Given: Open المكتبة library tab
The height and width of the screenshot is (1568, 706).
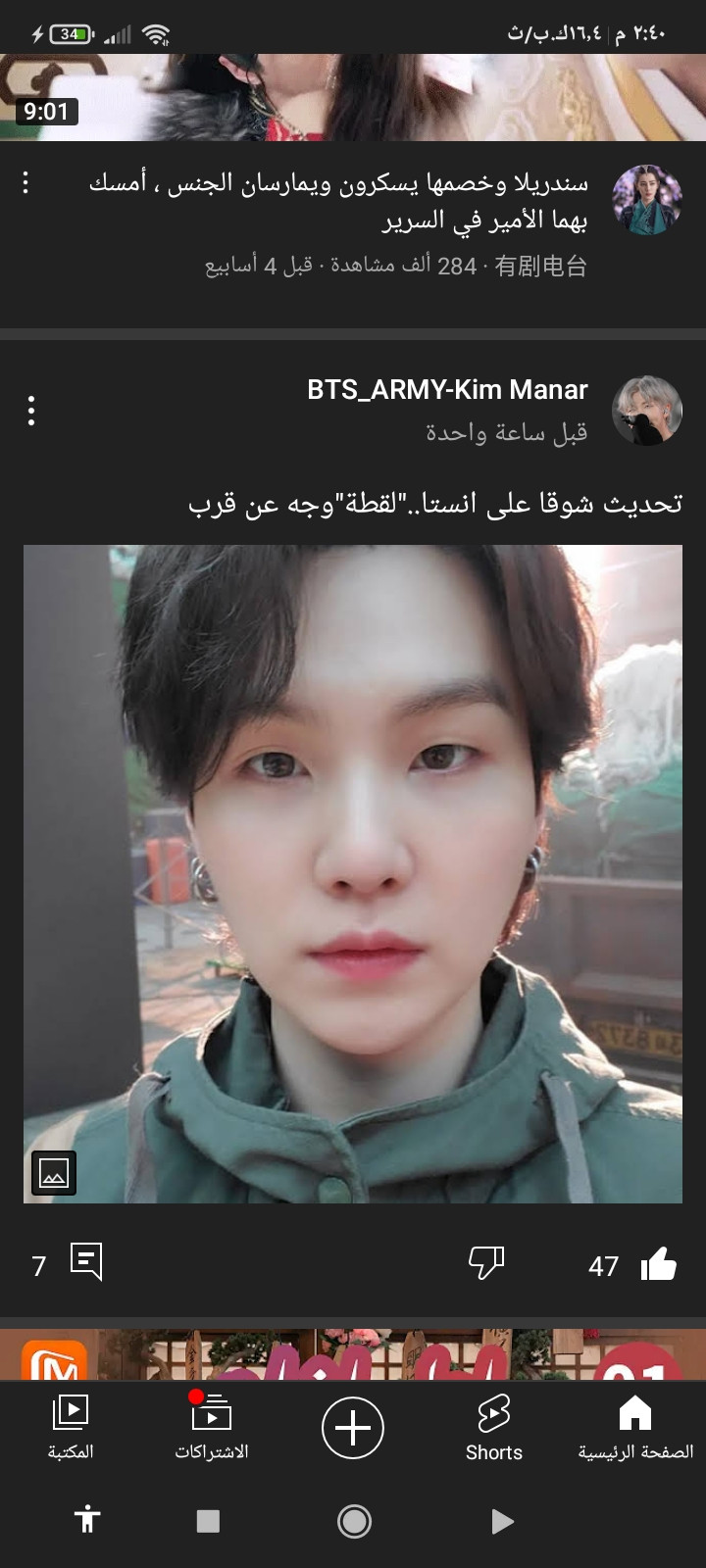Looking at the screenshot, I should tap(71, 1428).
